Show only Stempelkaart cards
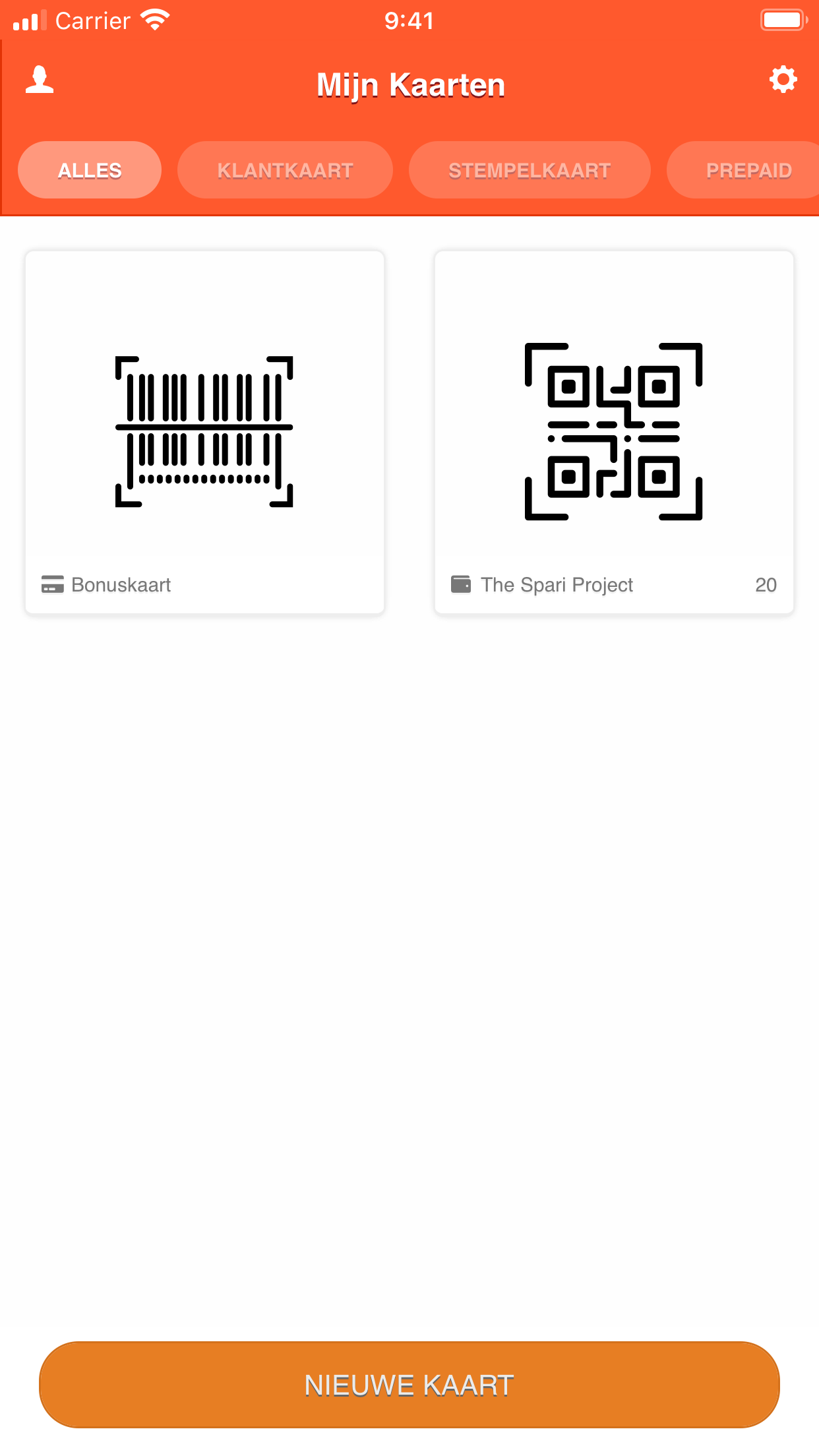 530,170
